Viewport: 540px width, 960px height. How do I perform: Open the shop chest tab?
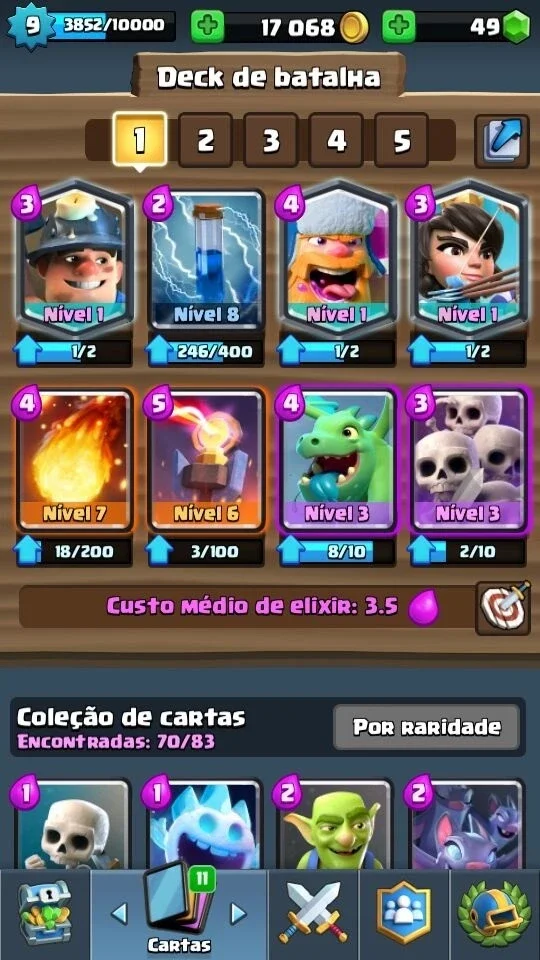(45, 915)
